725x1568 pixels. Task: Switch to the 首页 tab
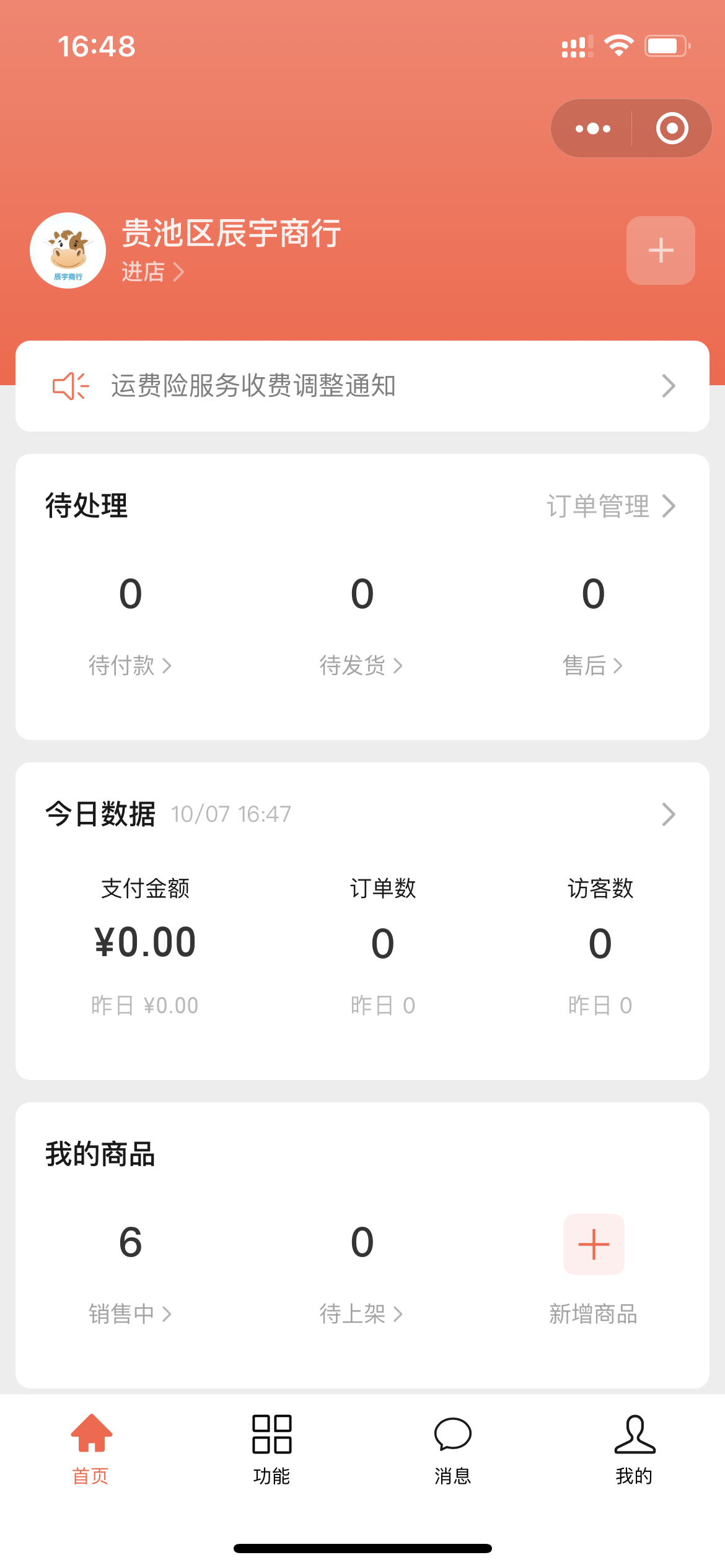(x=91, y=1449)
